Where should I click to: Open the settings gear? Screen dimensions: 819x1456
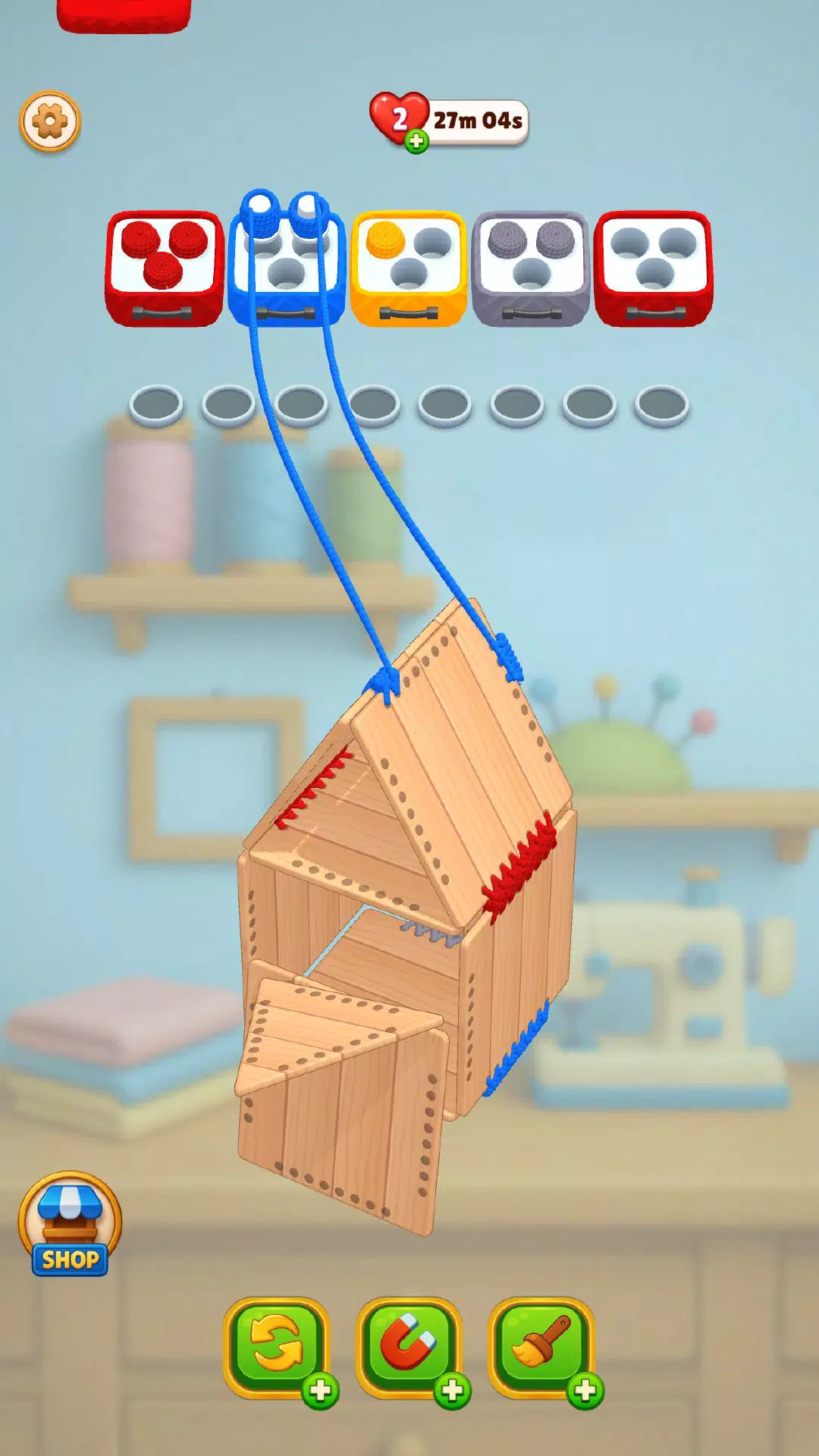point(49,121)
